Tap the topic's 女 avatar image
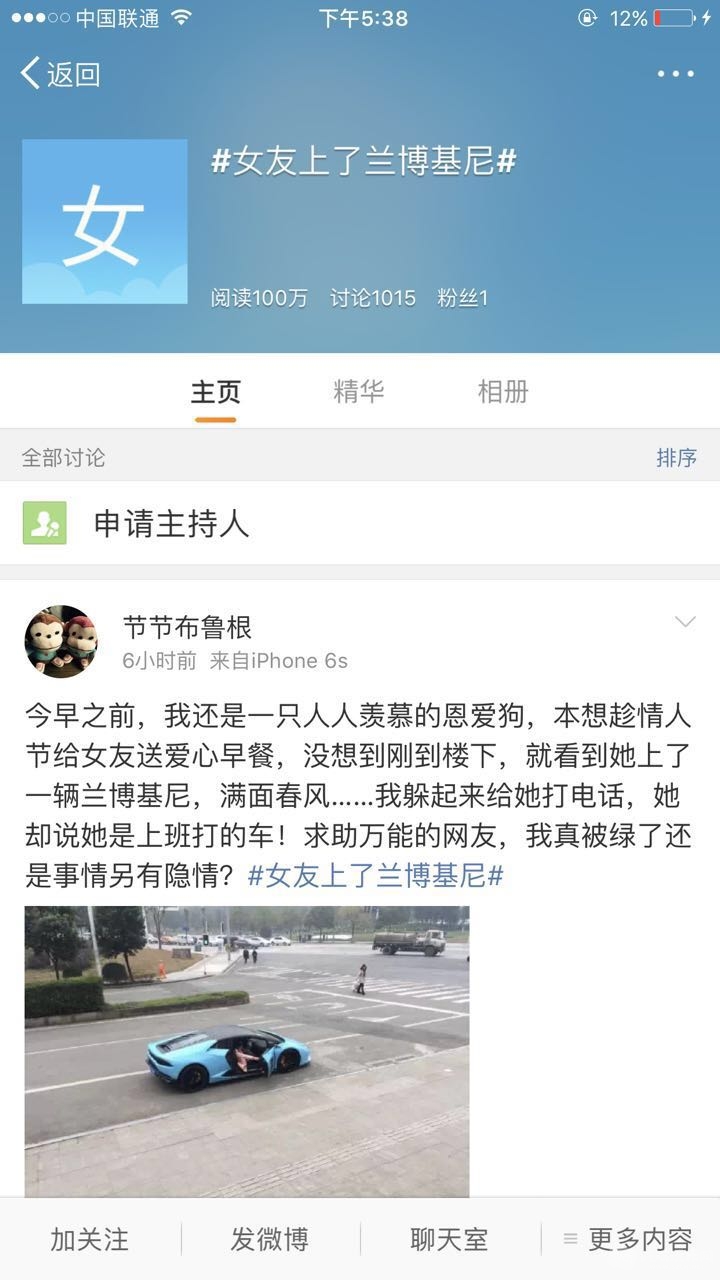 (105, 221)
